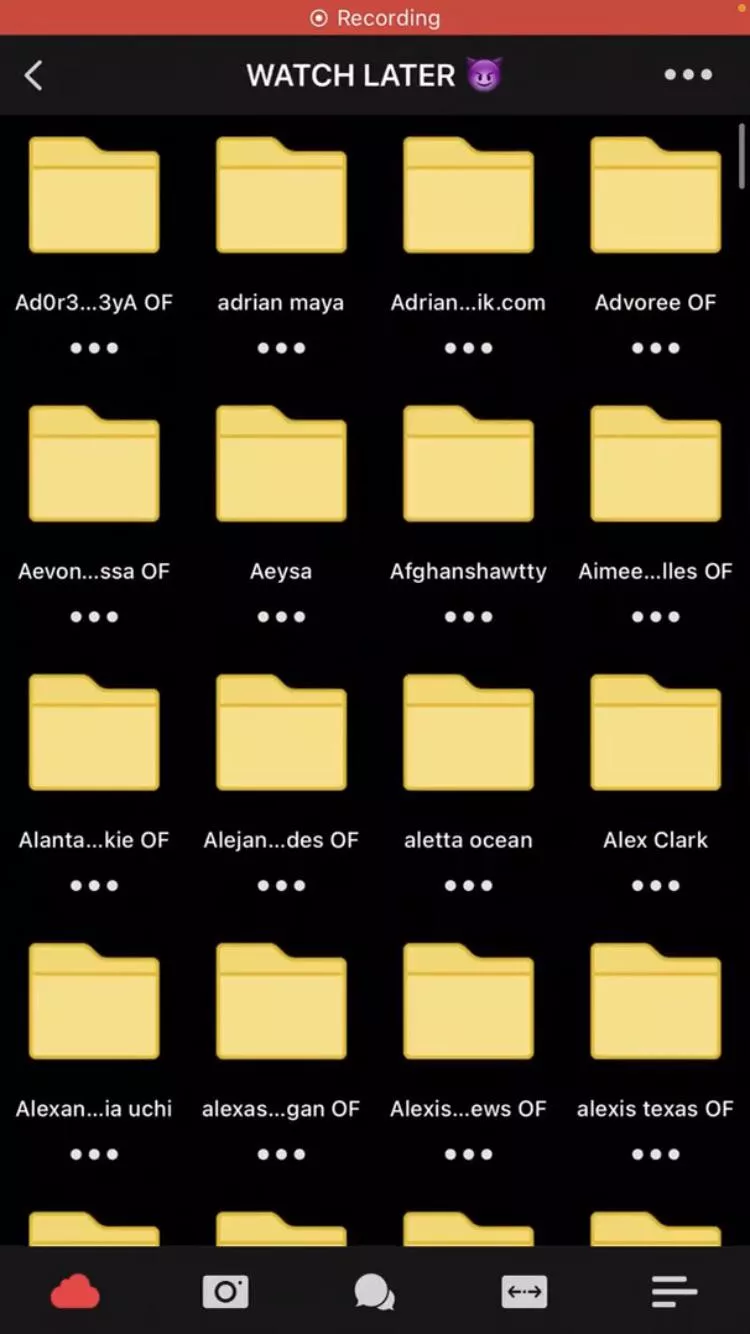Open the menu lines tab at bottom right
750x1334 pixels.
674,1292
